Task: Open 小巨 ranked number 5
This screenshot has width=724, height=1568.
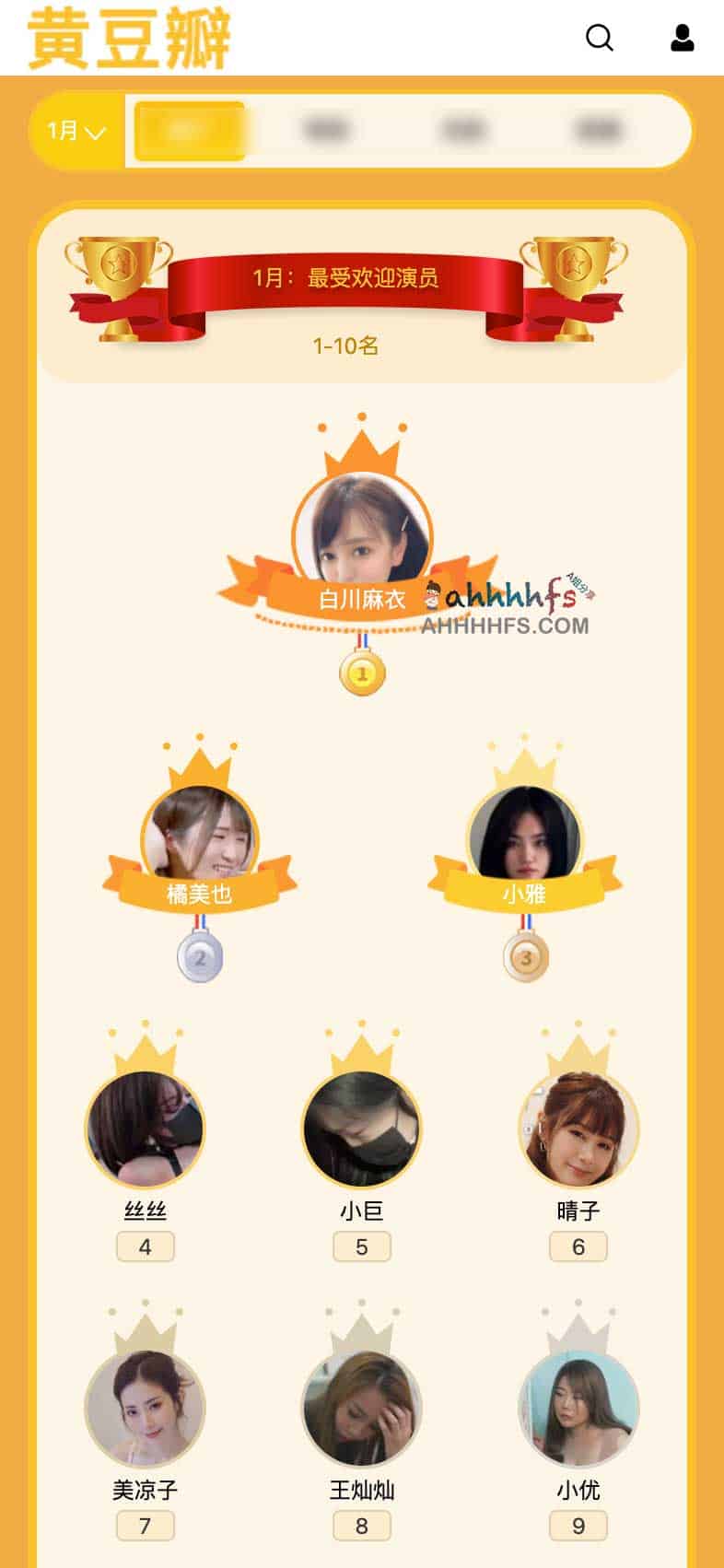Action: pyautogui.click(x=362, y=1129)
